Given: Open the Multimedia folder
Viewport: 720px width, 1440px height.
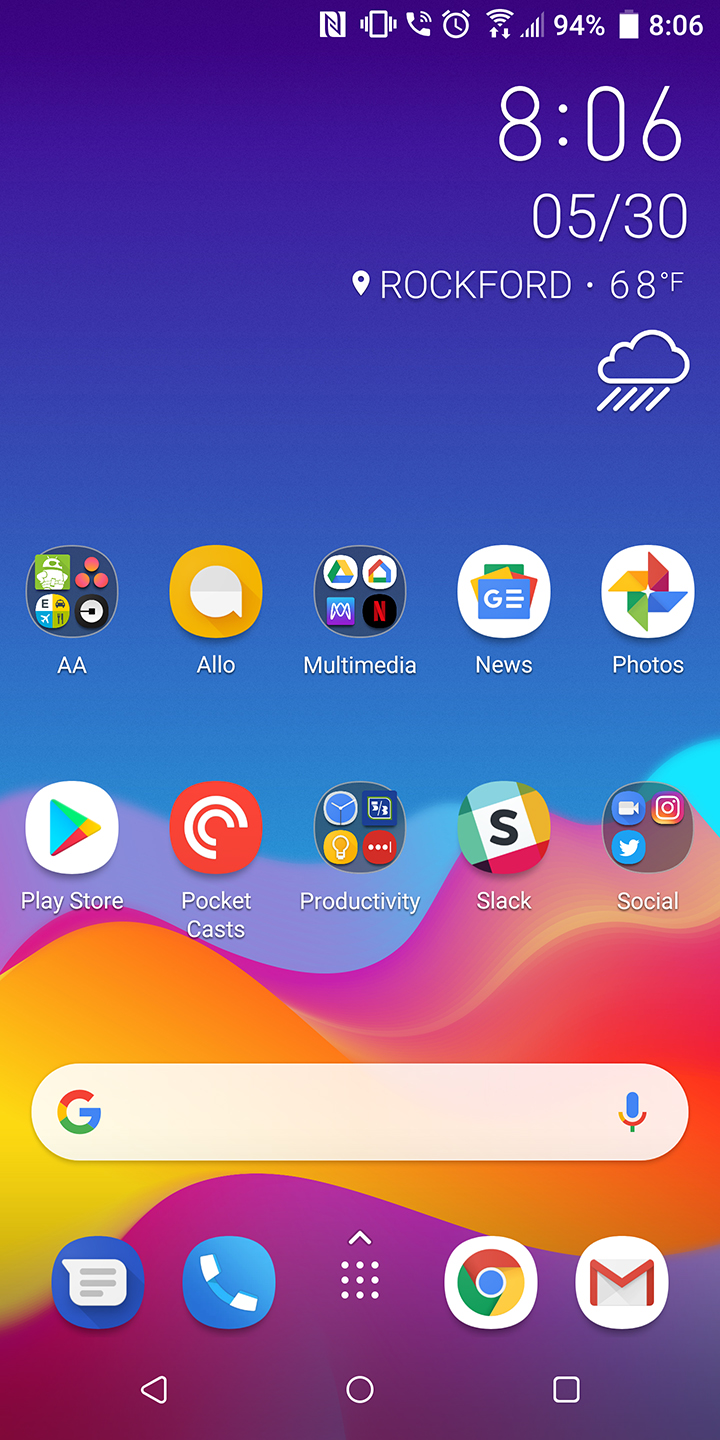Looking at the screenshot, I should (x=360, y=593).
